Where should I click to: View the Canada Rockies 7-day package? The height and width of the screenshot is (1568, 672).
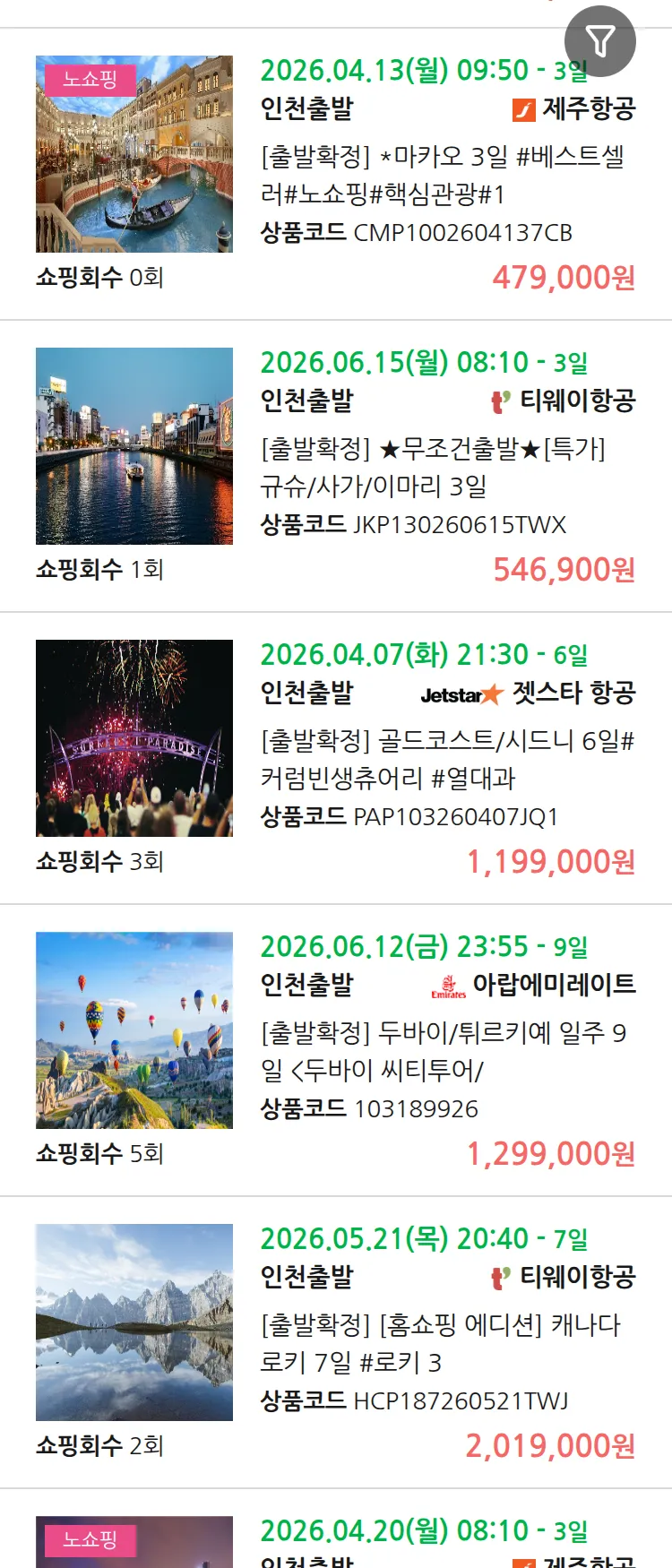[440, 1343]
